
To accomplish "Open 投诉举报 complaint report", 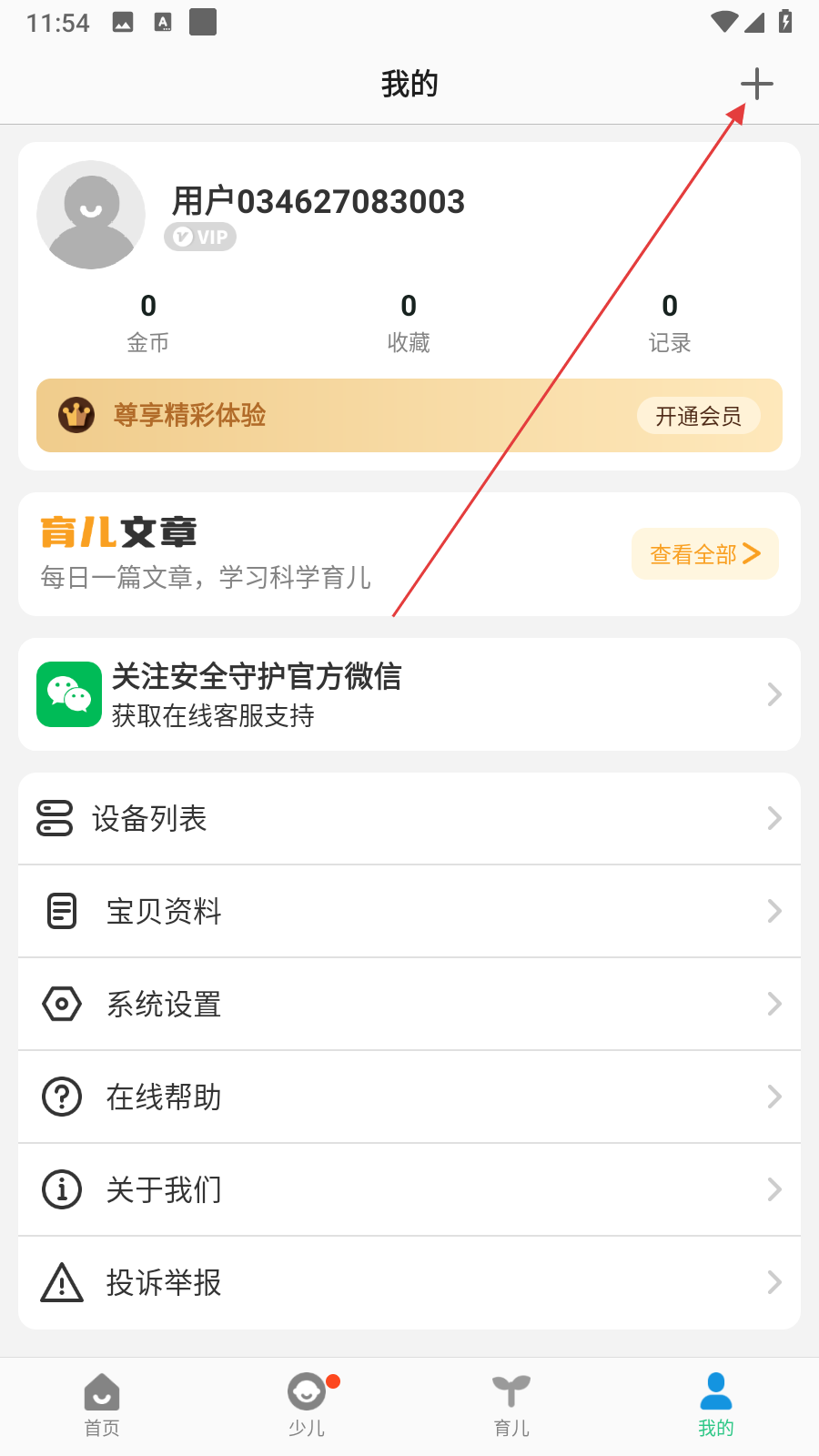I will coord(409,1282).
